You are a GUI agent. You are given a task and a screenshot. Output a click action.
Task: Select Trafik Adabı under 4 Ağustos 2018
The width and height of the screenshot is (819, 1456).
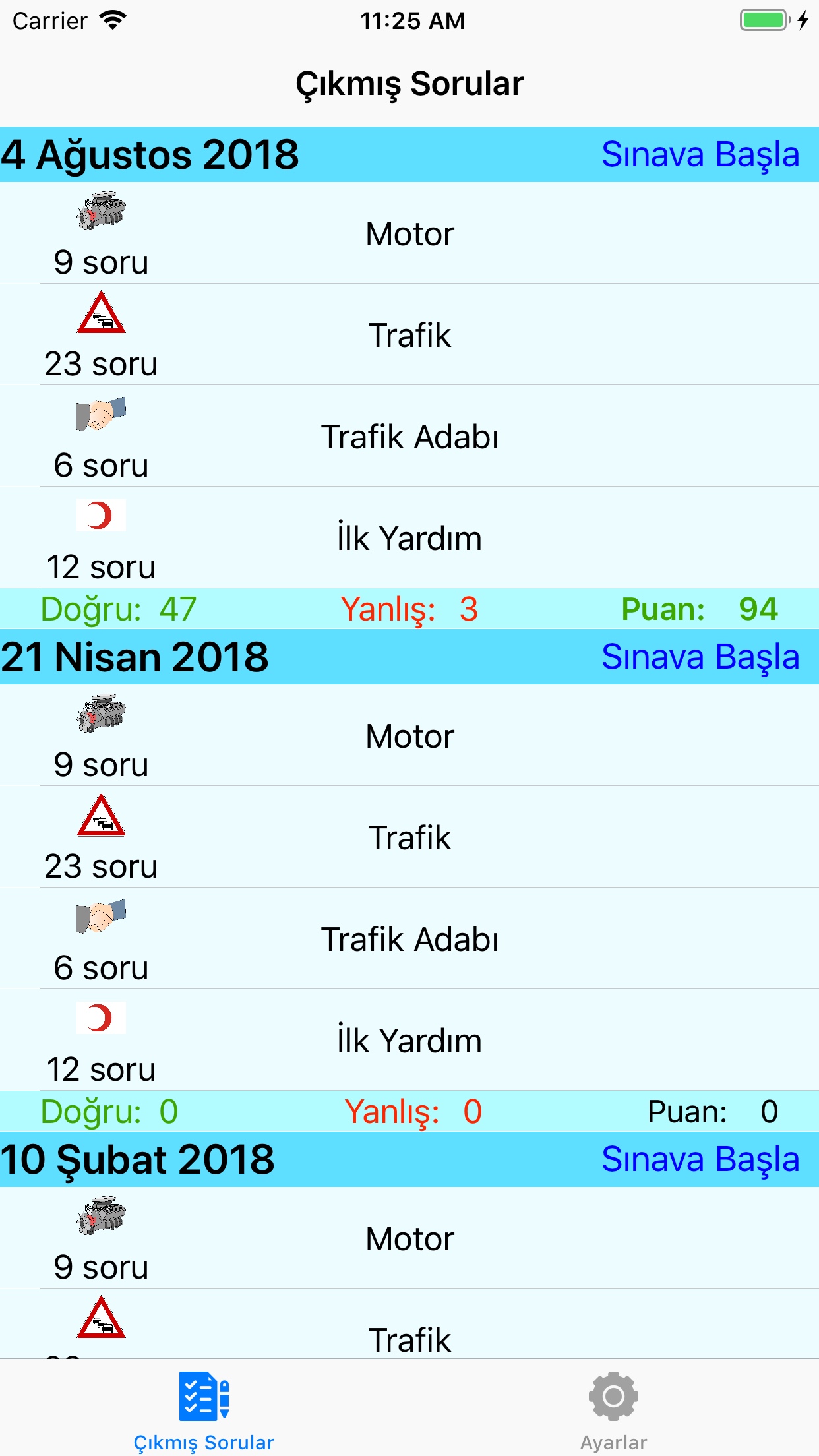(409, 437)
